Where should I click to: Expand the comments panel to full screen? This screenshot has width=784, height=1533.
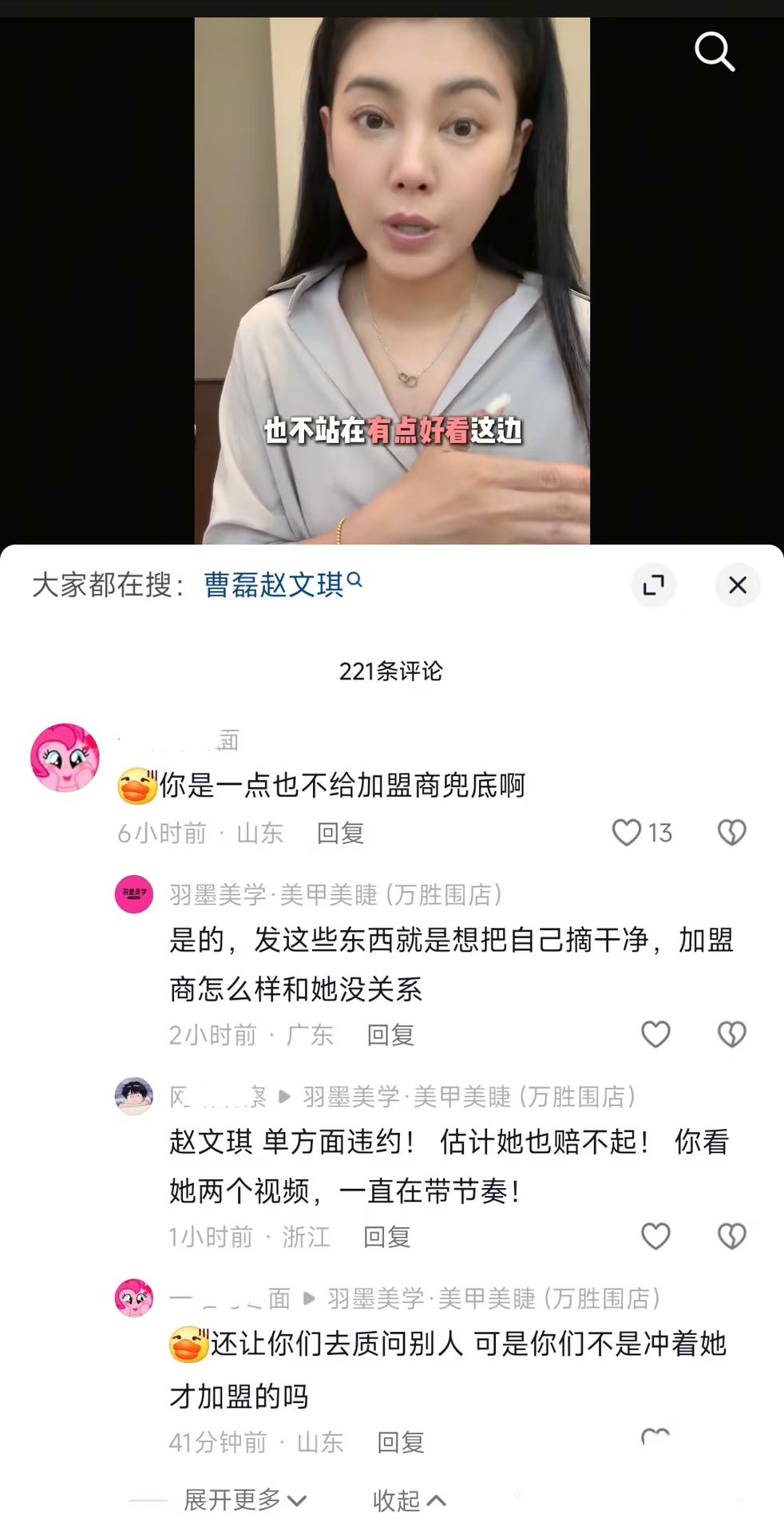[x=654, y=584]
